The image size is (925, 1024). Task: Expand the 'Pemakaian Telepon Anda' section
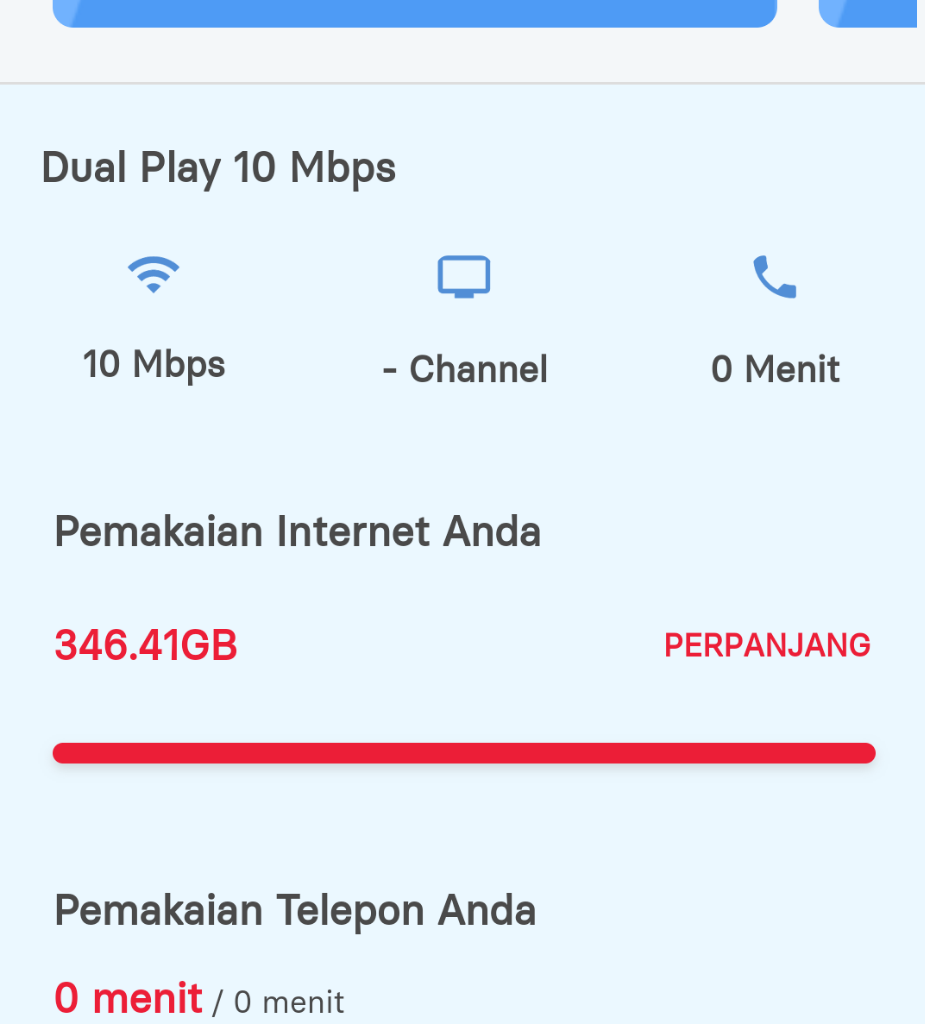295,910
